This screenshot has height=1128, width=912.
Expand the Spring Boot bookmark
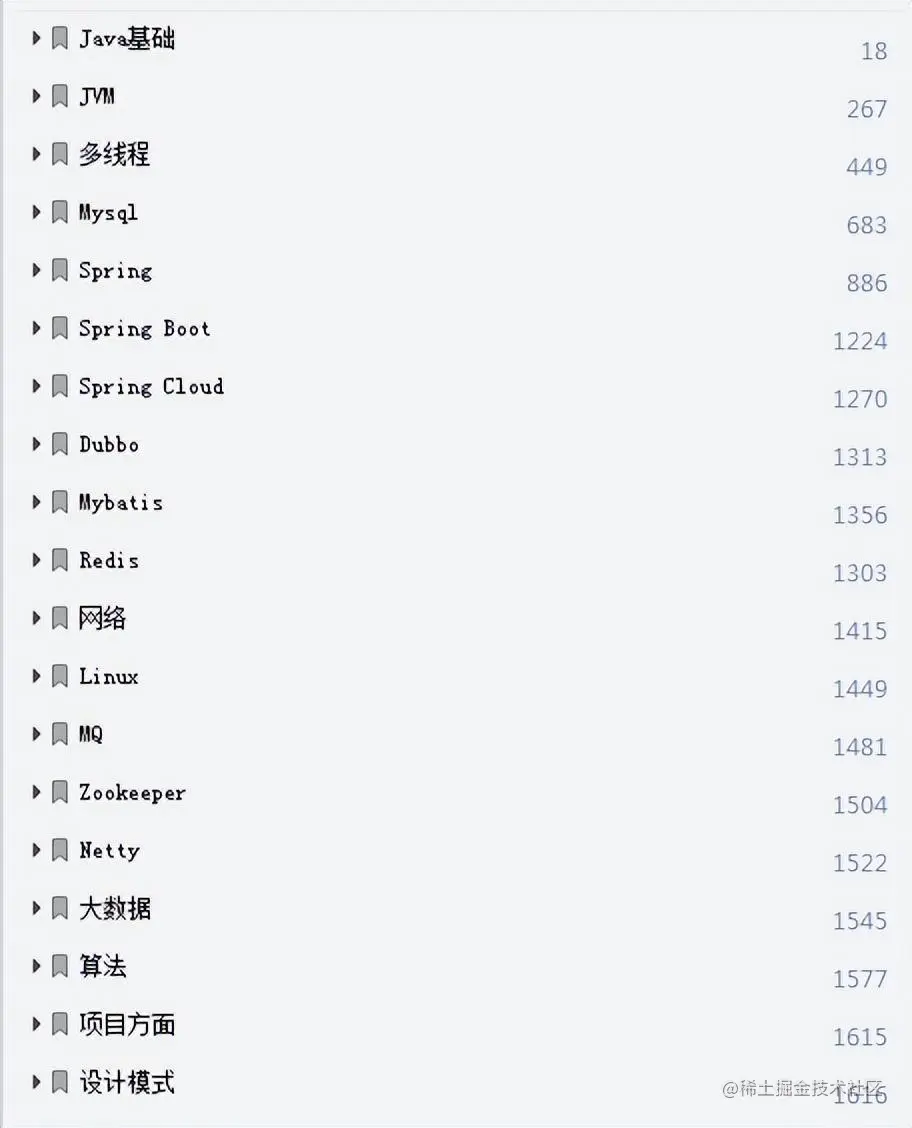click(36, 329)
